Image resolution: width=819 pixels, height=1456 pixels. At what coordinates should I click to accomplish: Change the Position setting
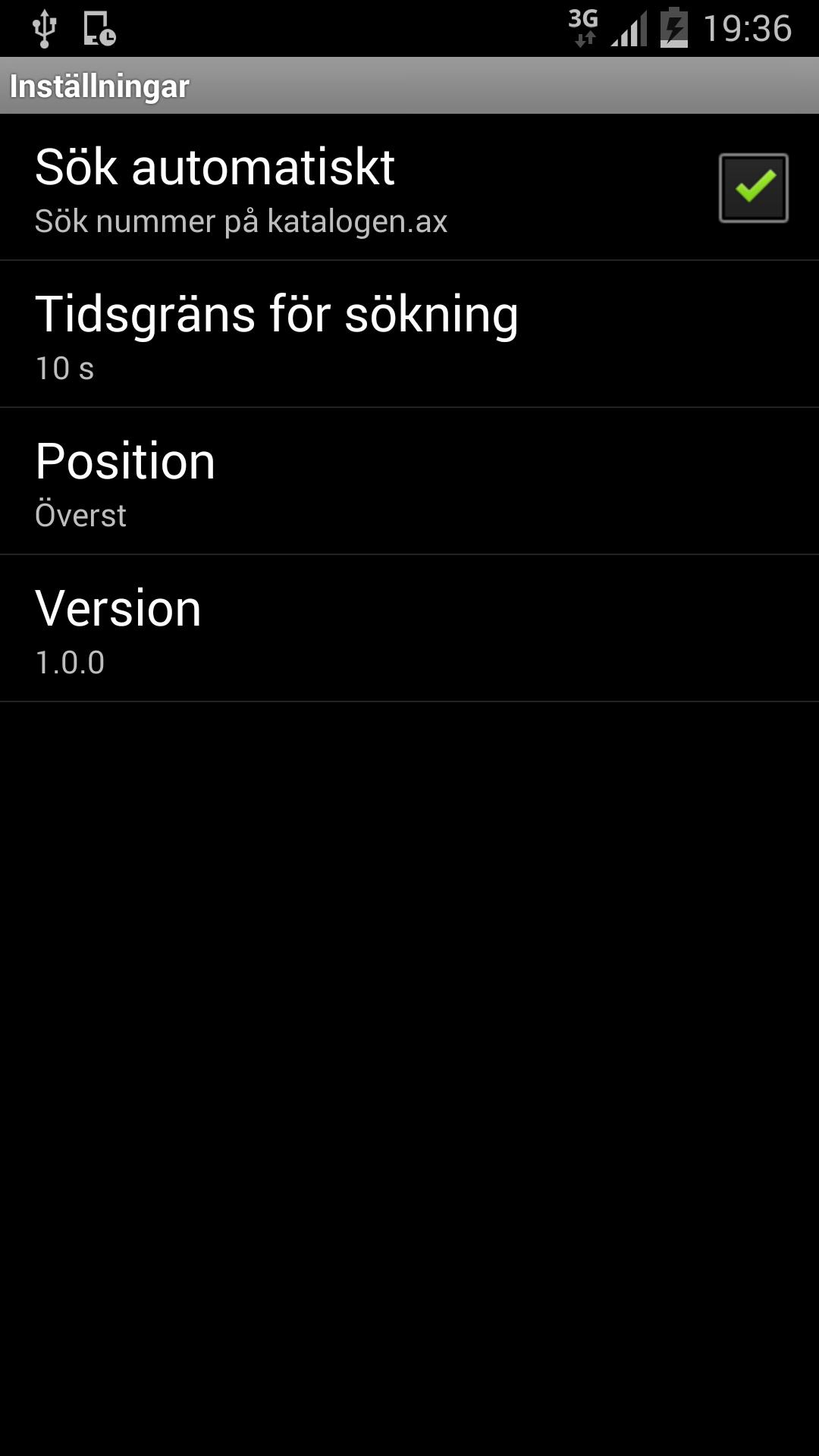pyautogui.click(x=409, y=482)
